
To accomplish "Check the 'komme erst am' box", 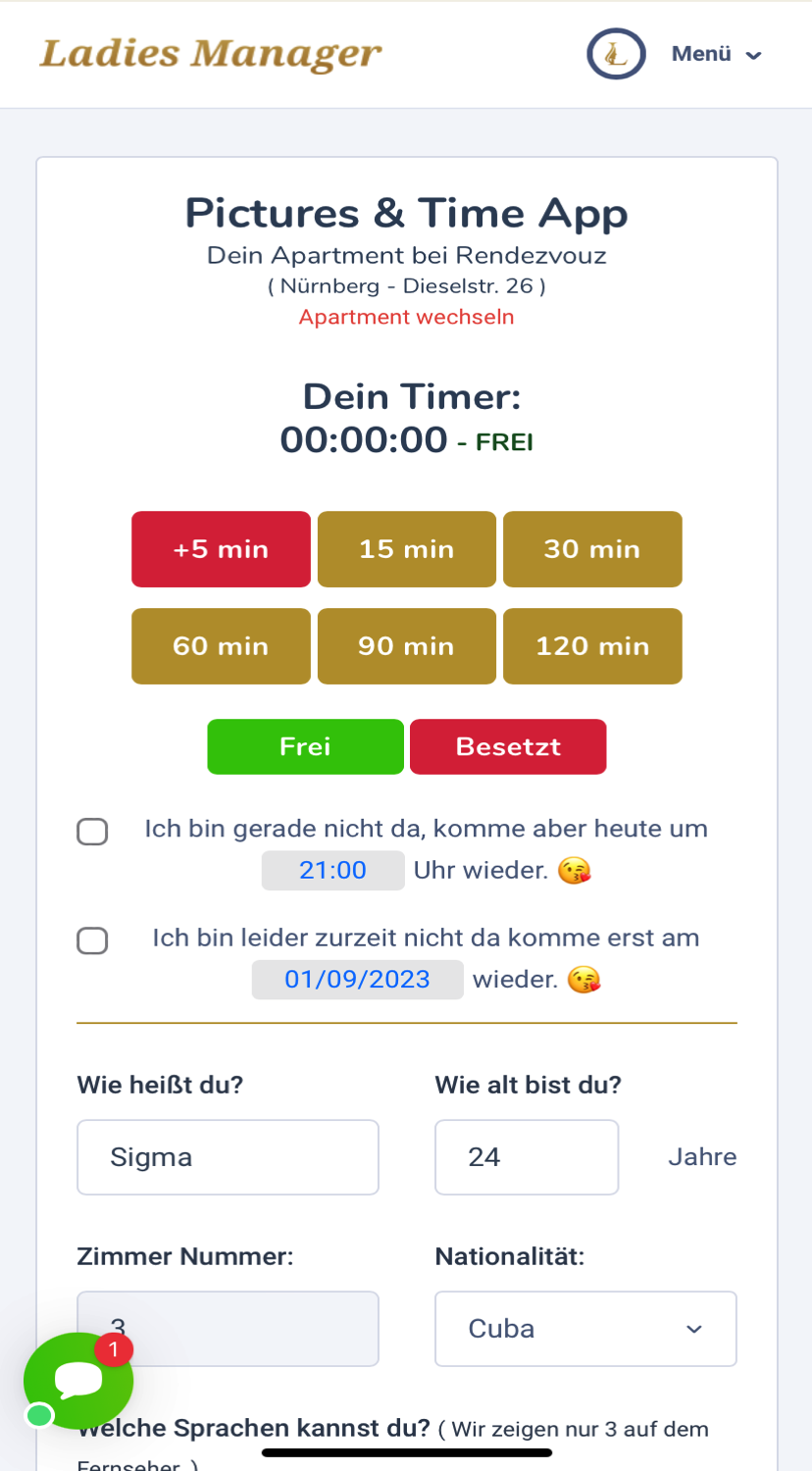I will (92, 941).
